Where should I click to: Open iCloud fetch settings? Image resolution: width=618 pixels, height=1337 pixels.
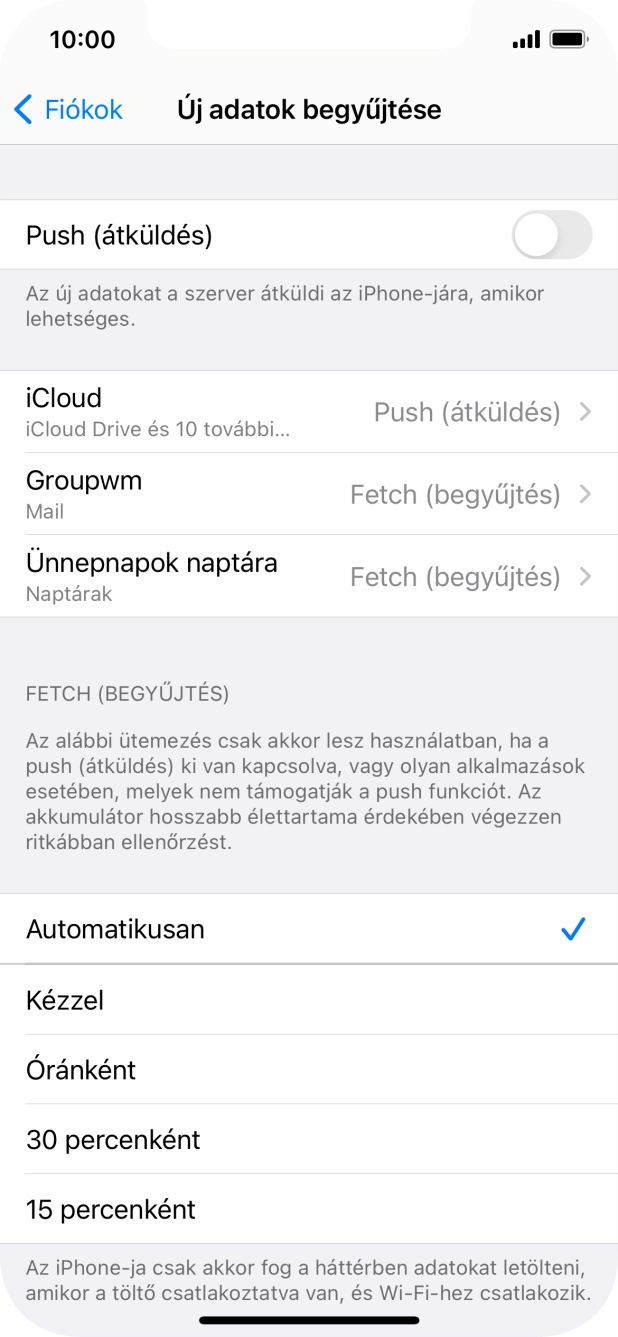pyautogui.click(x=309, y=412)
